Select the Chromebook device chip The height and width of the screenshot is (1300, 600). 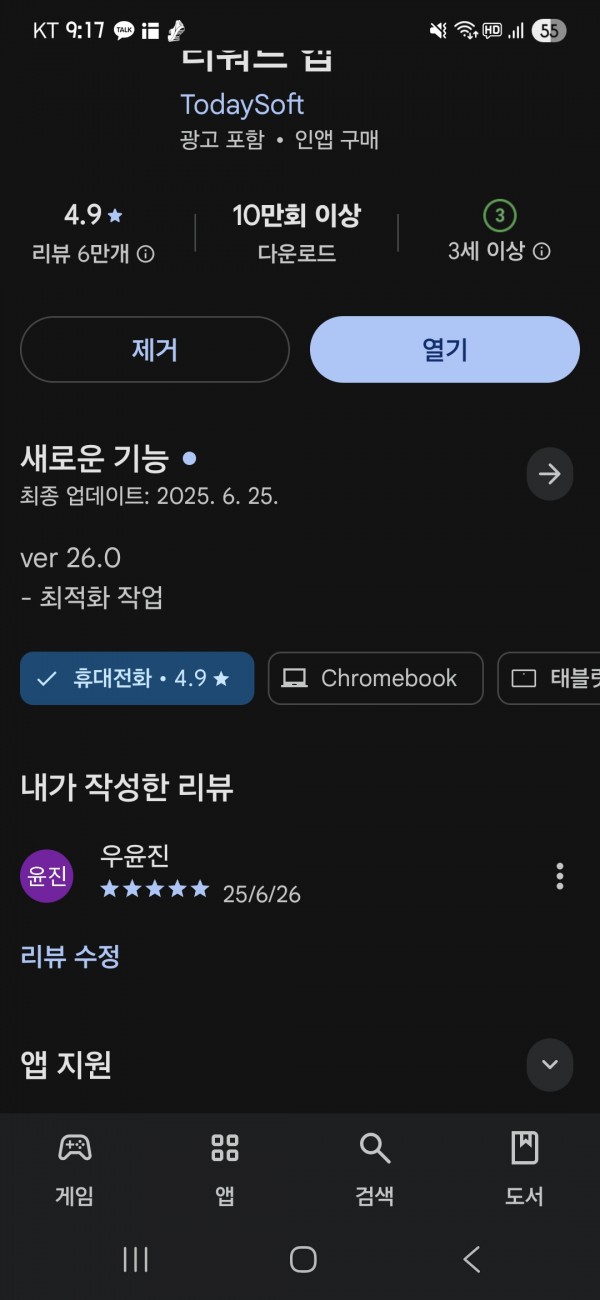point(375,678)
